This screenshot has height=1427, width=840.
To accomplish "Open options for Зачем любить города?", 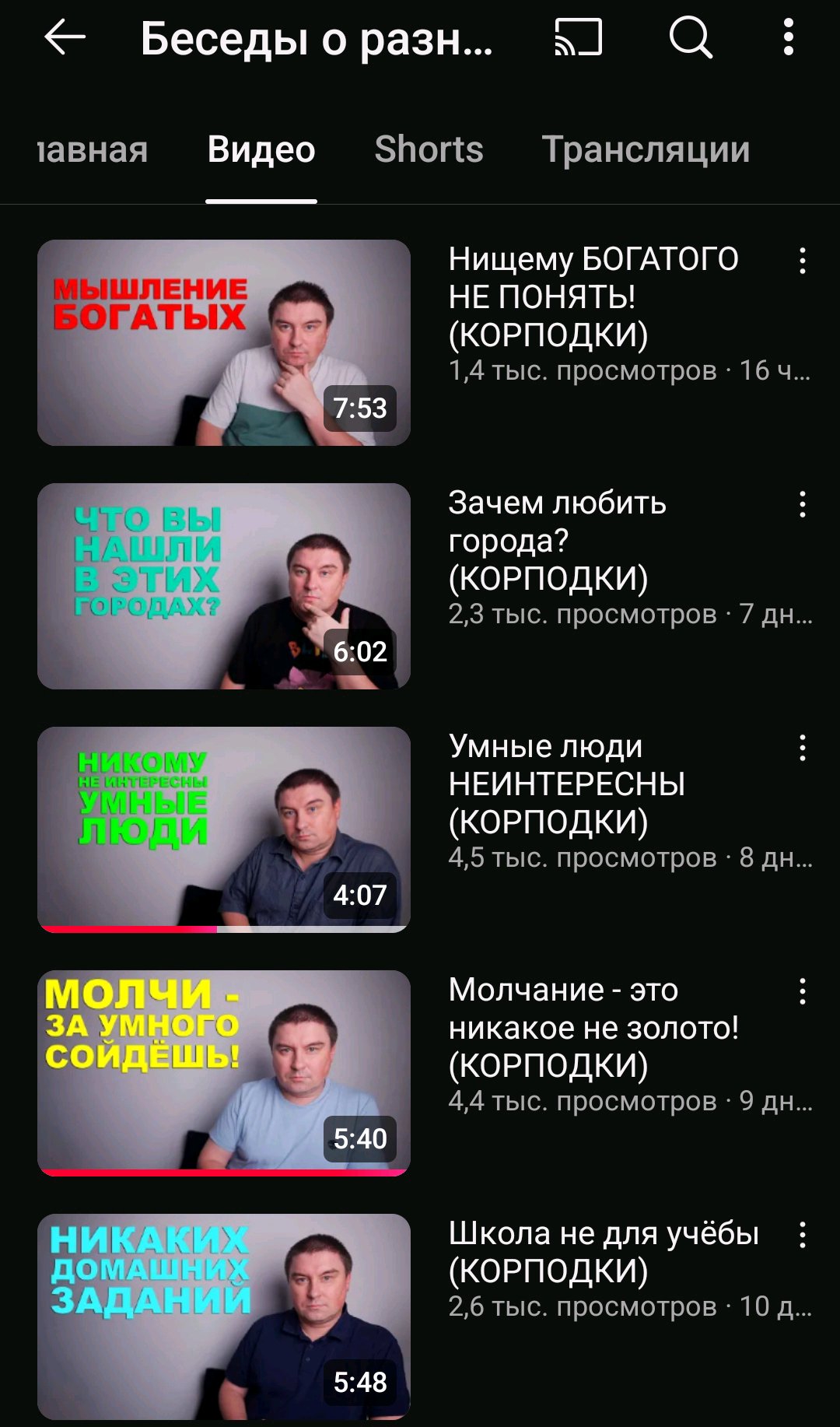I will 802,504.
